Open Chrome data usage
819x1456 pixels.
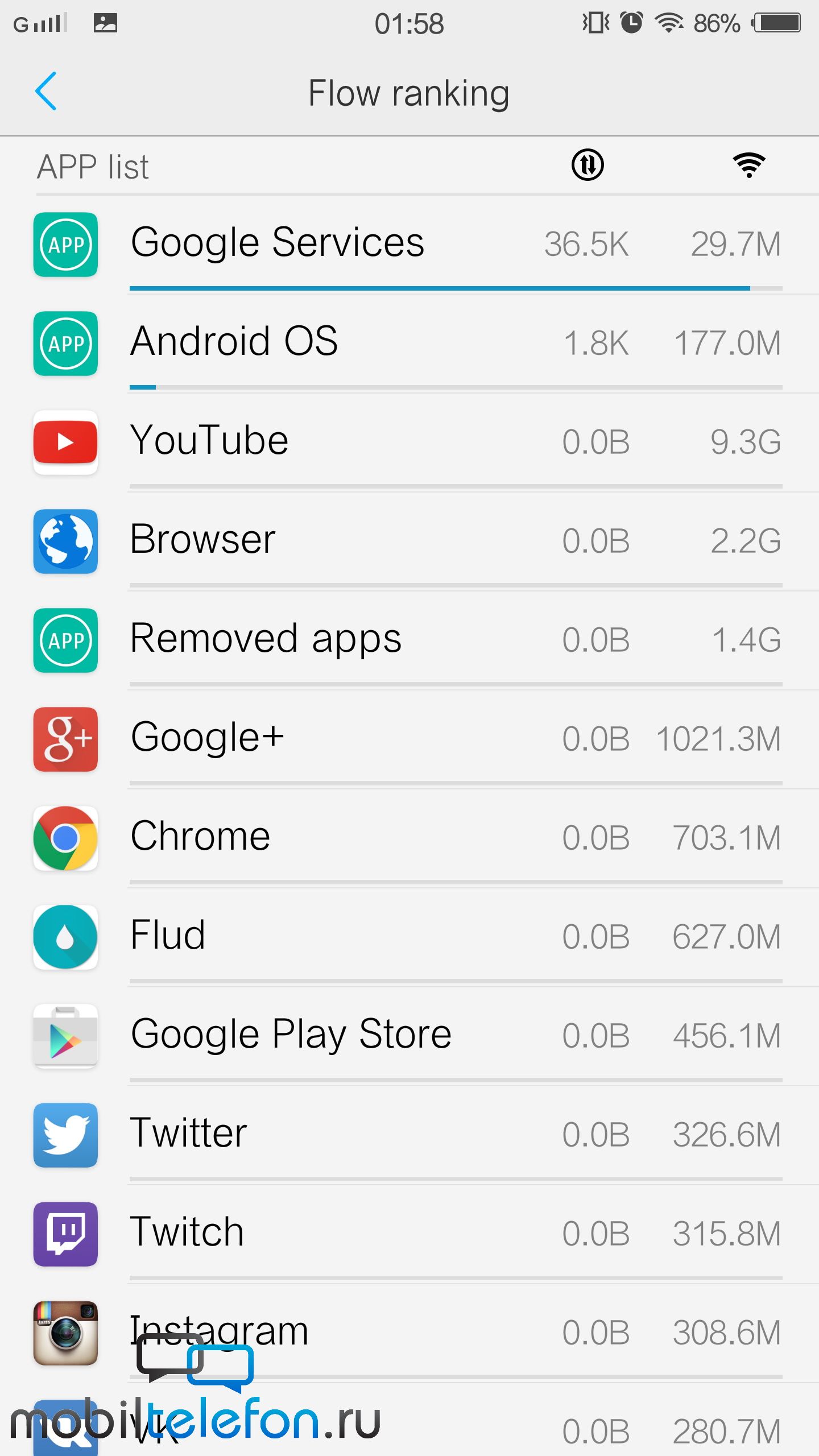point(409,838)
